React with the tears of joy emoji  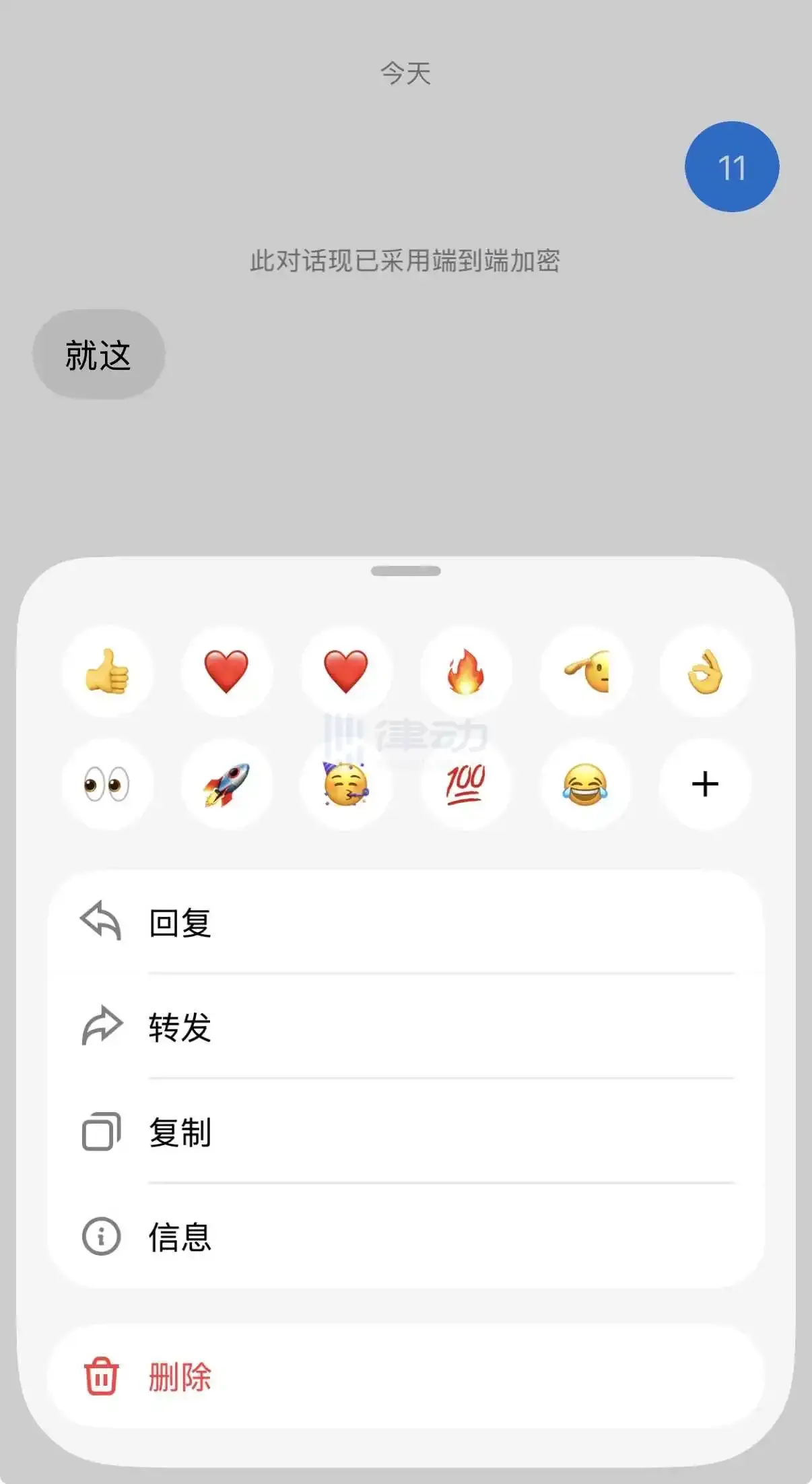pyautogui.click(x=585, y=784)
